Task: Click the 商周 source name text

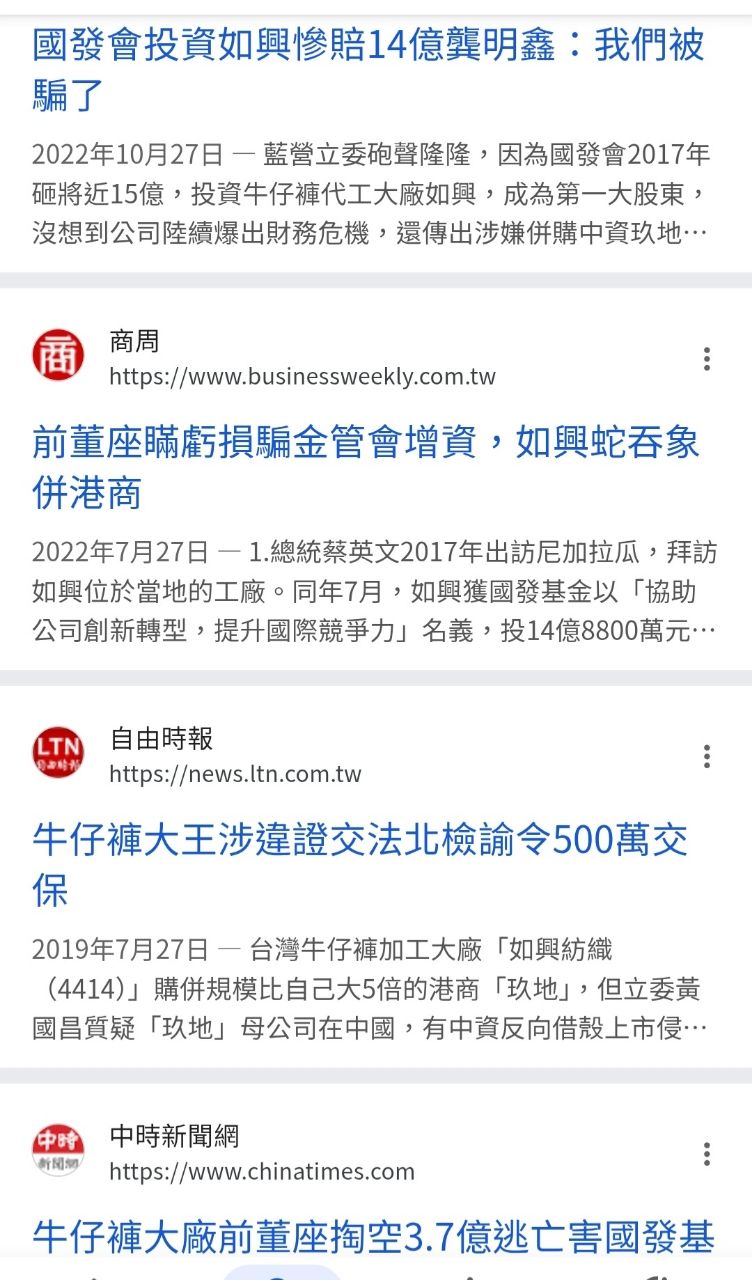Action: coord(134,341)
